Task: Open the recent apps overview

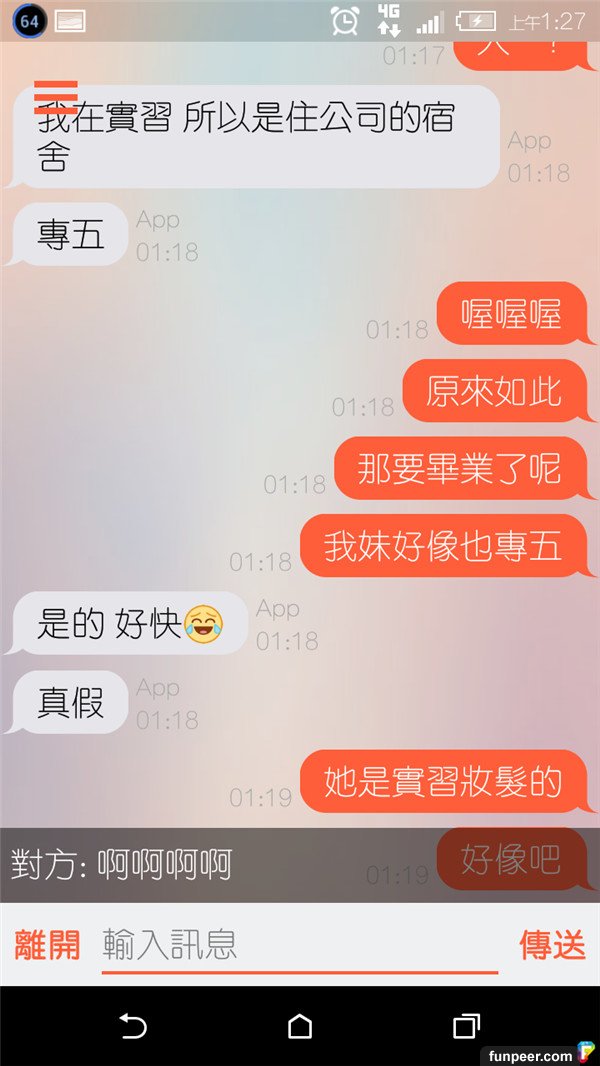Action: [466, 1026]
